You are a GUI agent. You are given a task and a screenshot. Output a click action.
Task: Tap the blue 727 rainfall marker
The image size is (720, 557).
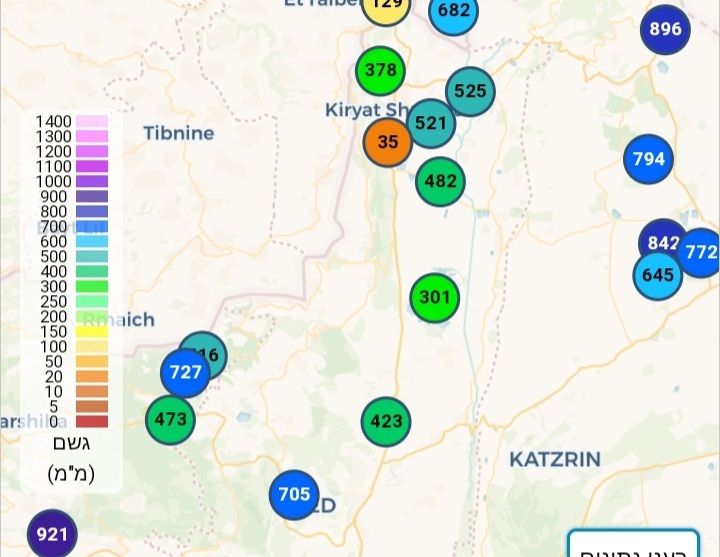click(185, 373)
